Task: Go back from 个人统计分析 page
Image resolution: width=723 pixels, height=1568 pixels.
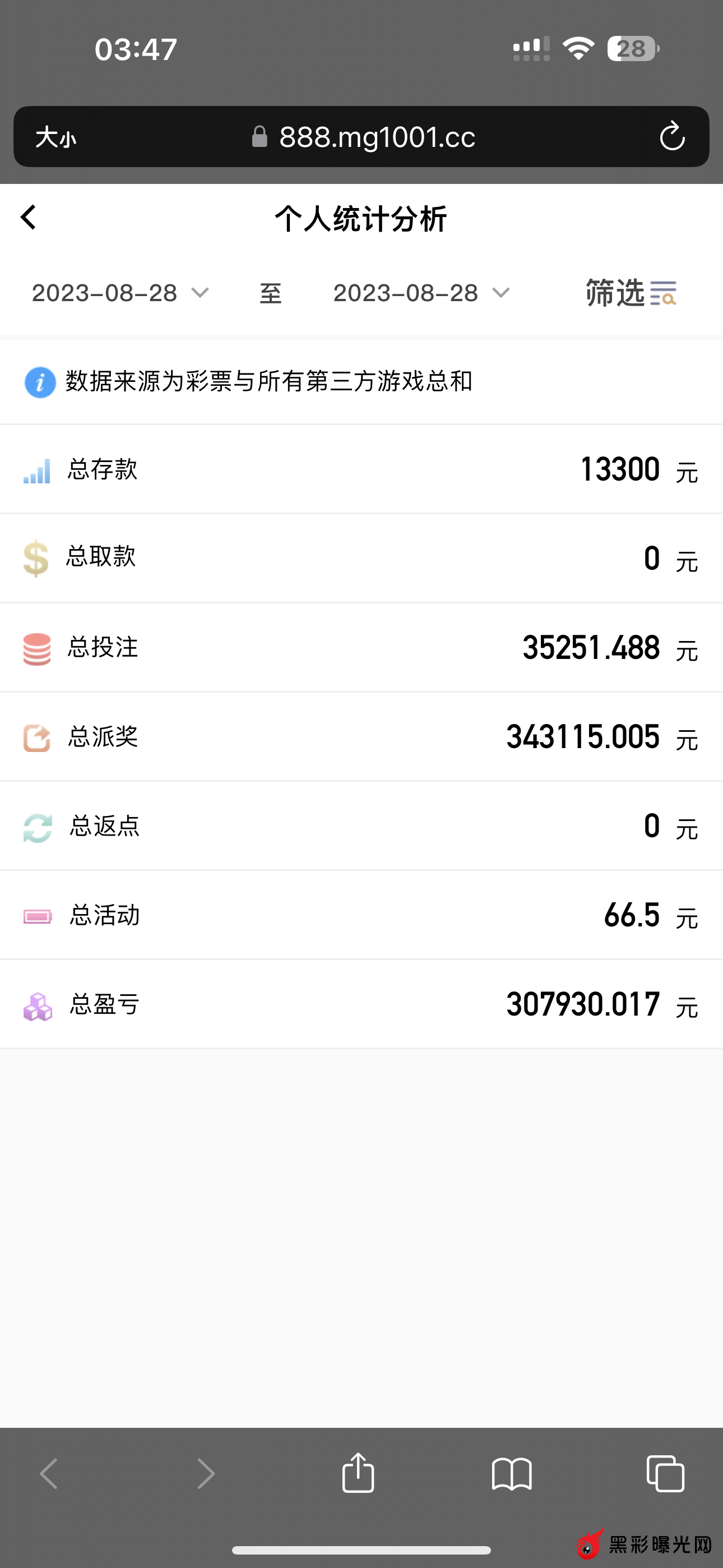Action: click(x=29, y=217)
